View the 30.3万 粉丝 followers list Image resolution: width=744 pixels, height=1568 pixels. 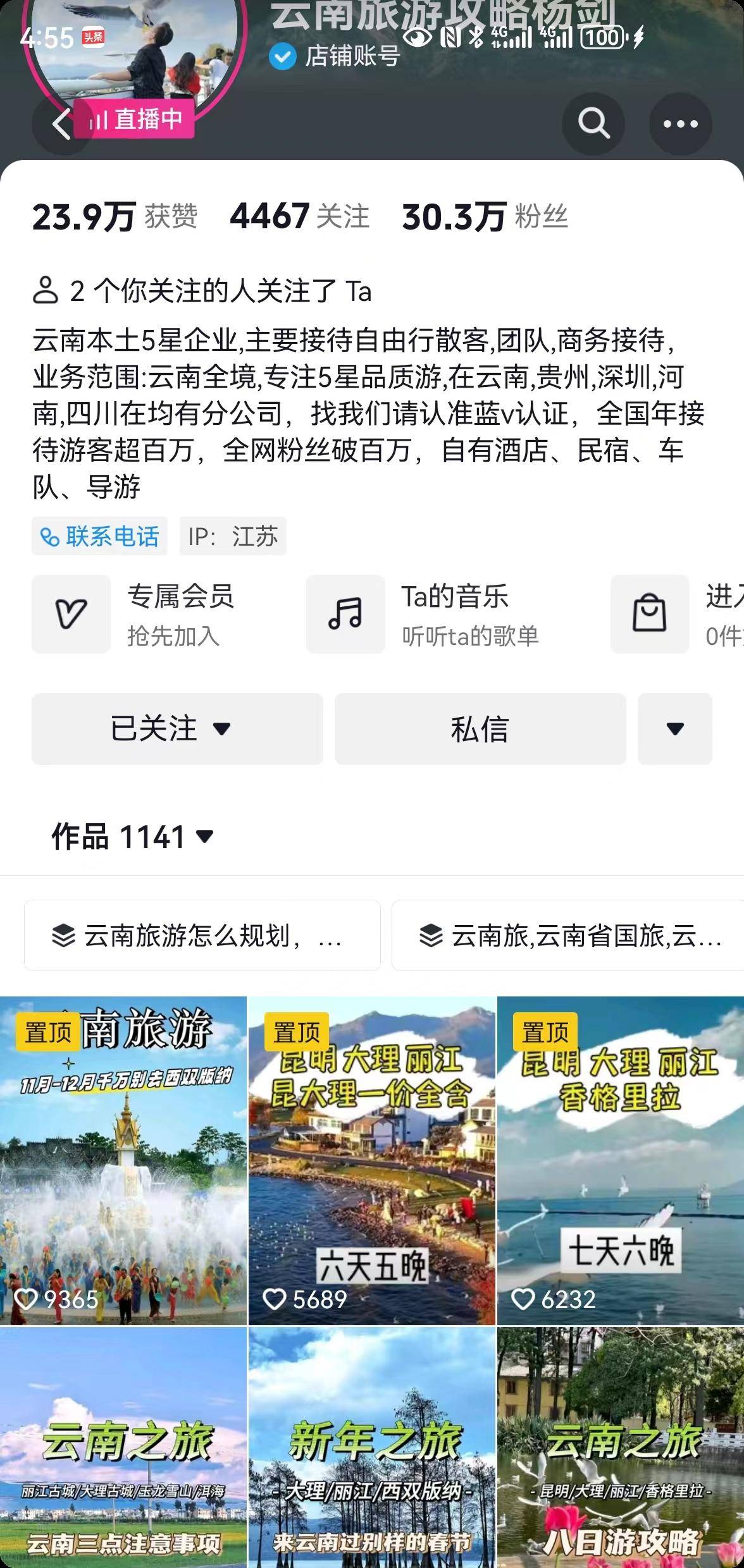pos(485,216)
